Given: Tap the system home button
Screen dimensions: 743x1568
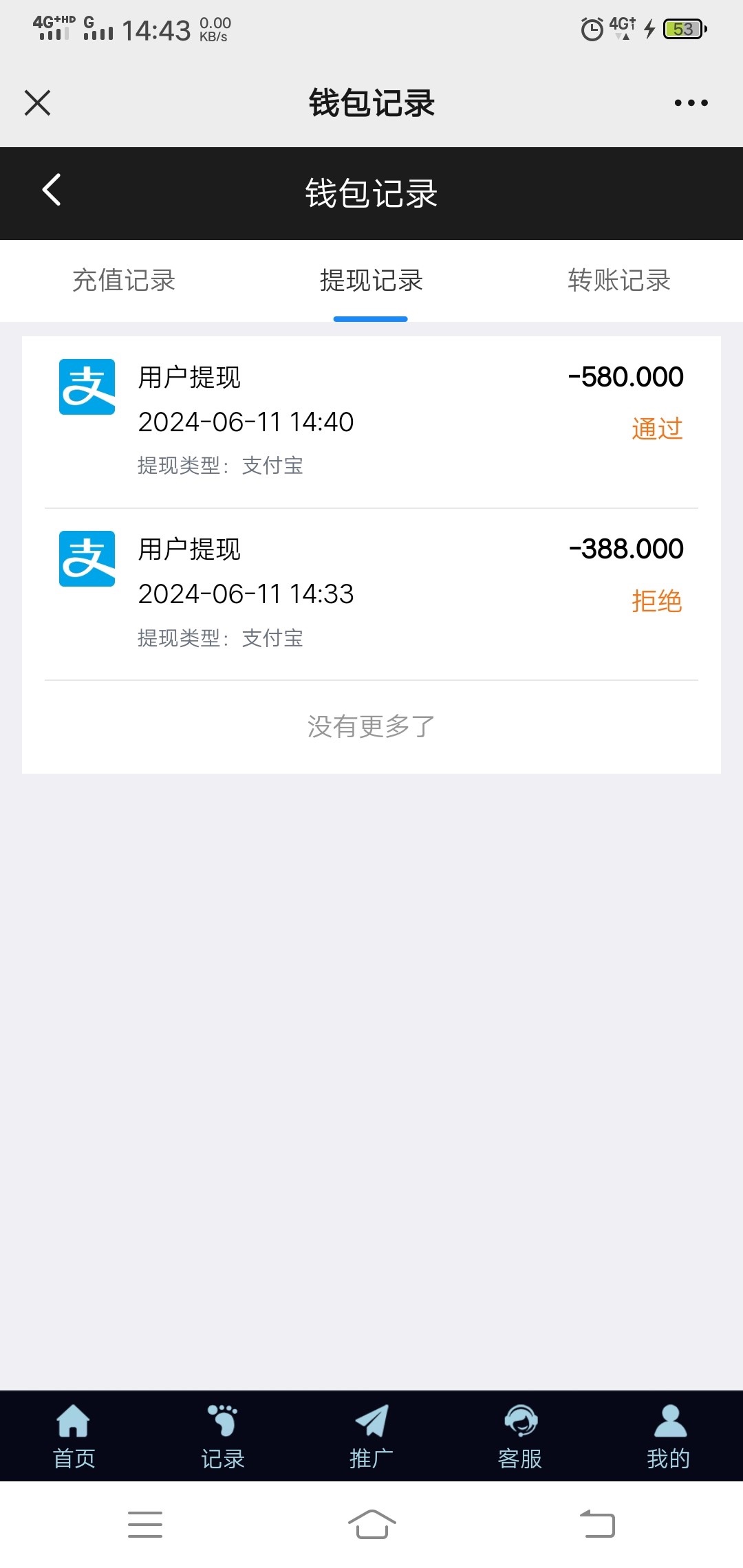Looking at the screenshot, I should click(371, 1524).
